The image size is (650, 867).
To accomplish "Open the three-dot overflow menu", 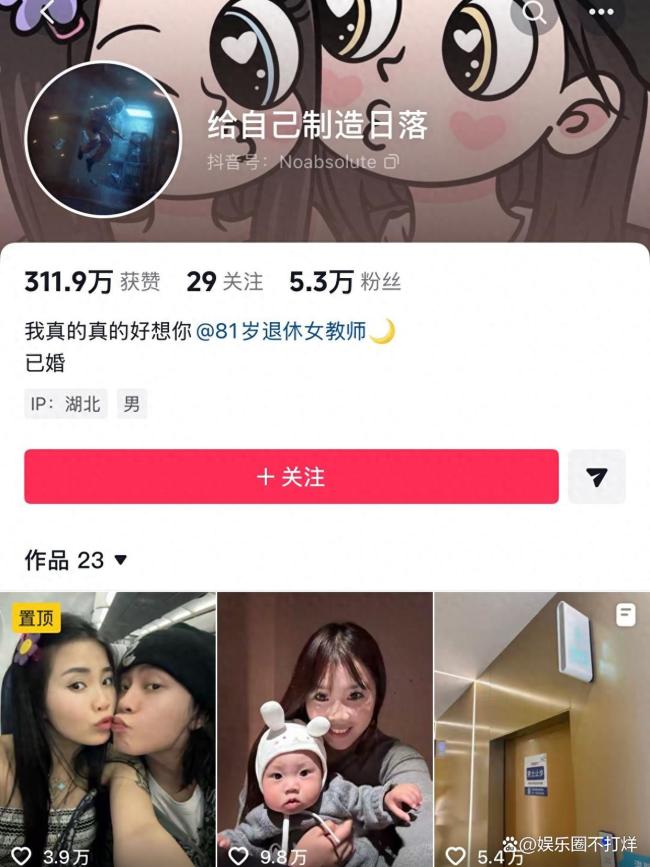I will 600,12.
